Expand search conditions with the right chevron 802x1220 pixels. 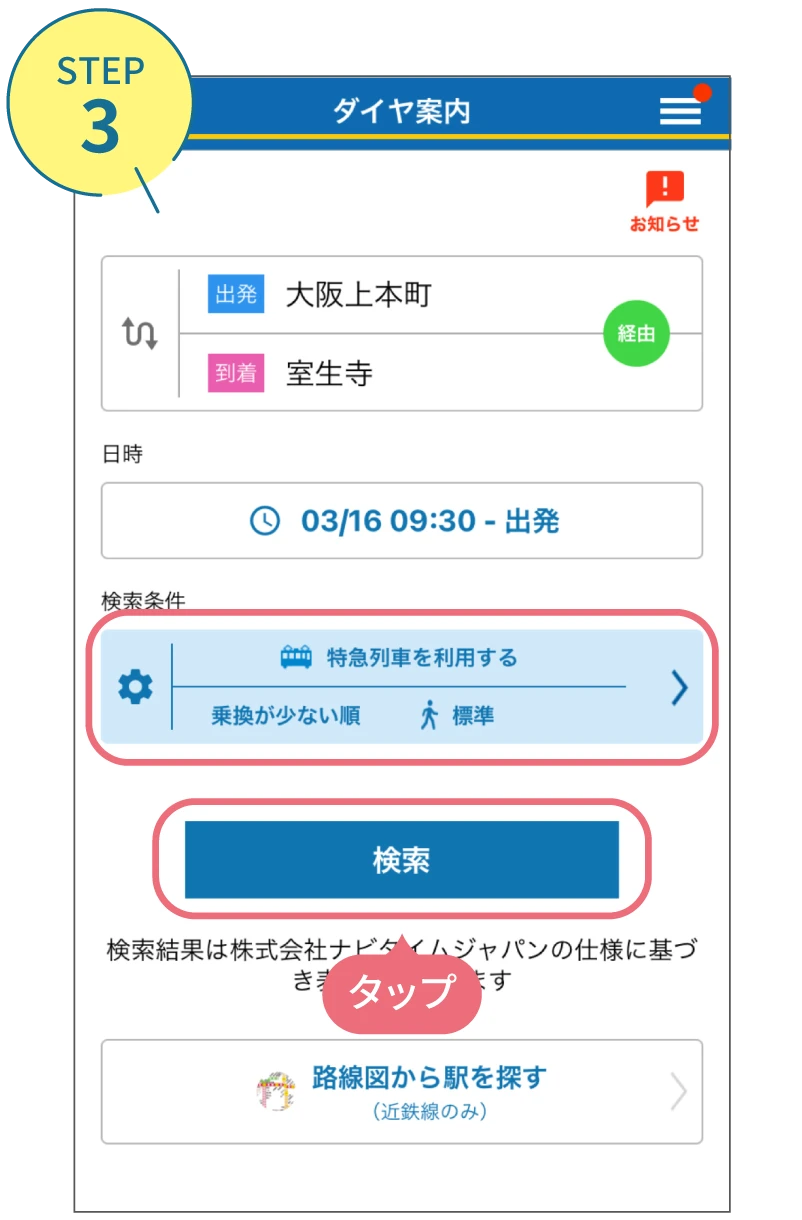point(680,686)
